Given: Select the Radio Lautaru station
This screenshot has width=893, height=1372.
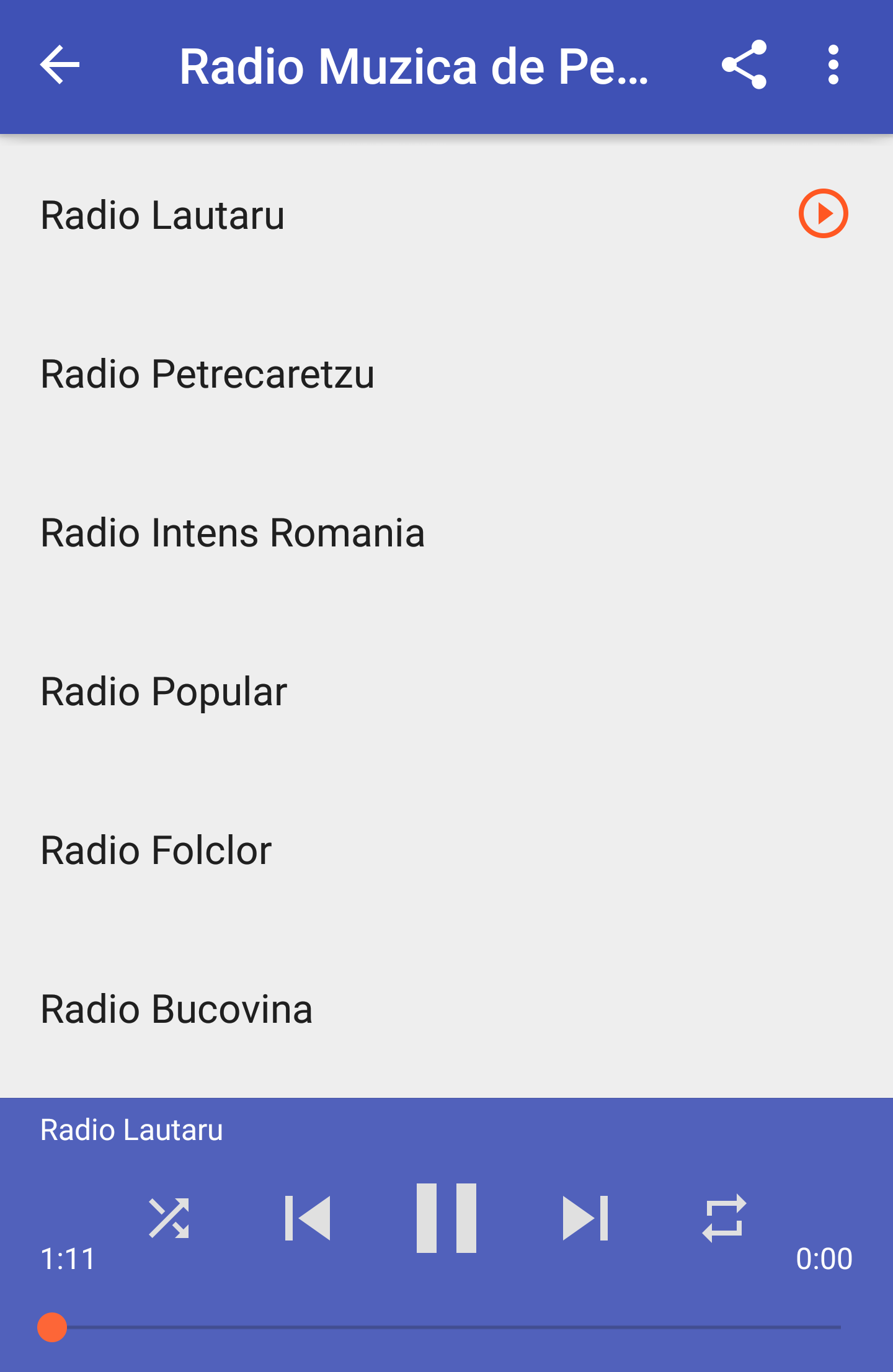Looking at the screenshot, I should [x=162, y=215].
